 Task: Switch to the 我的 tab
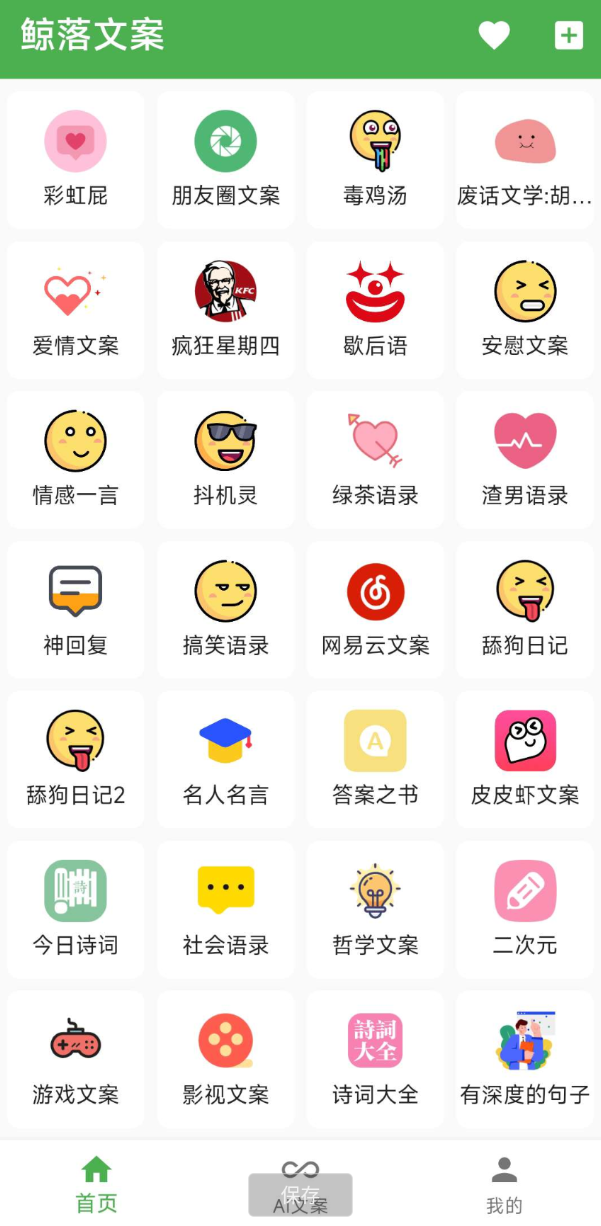[x=504, y=1185]
